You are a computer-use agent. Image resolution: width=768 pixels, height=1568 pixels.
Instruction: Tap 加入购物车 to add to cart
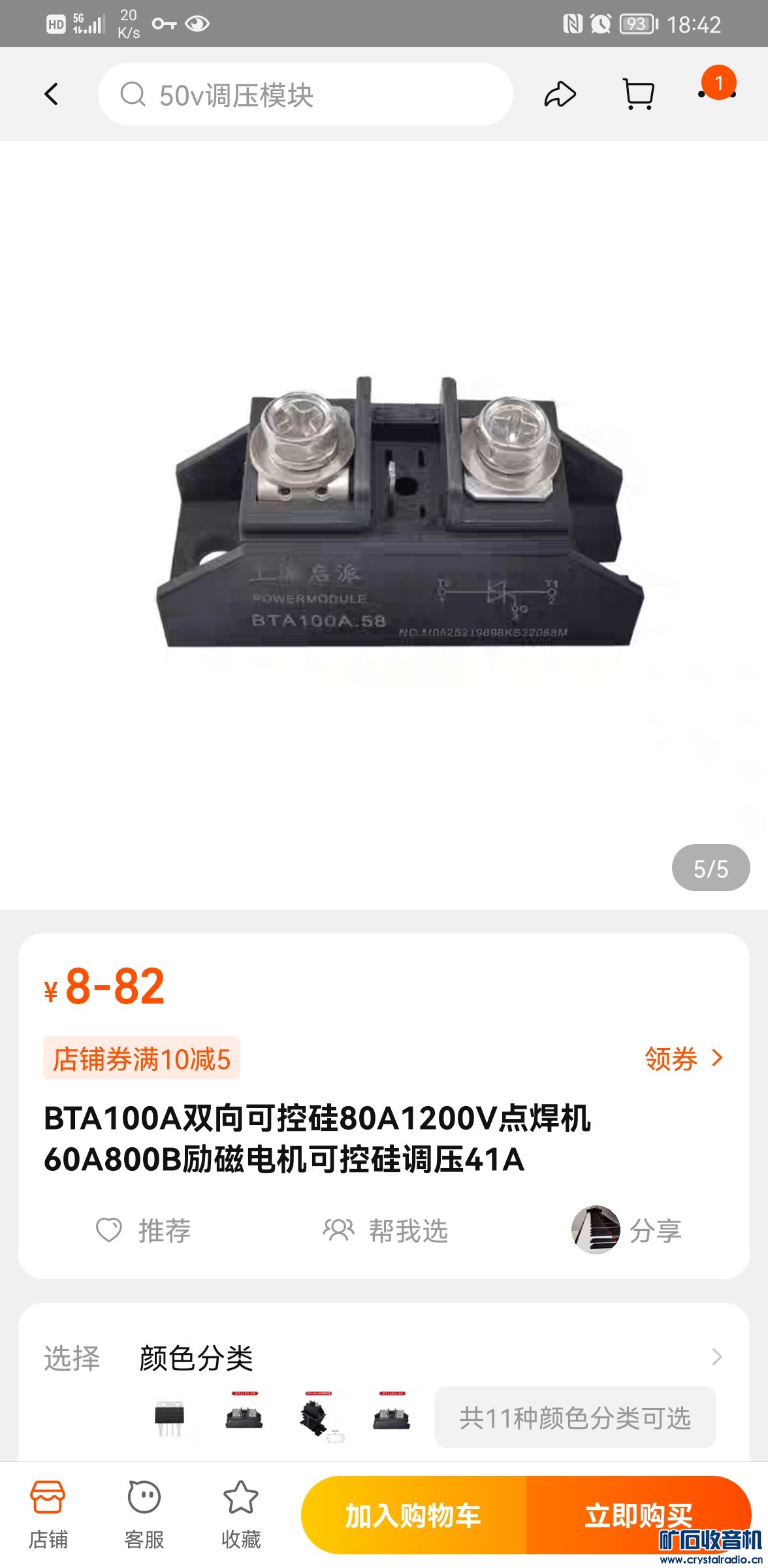click(x=413, y=1515)
